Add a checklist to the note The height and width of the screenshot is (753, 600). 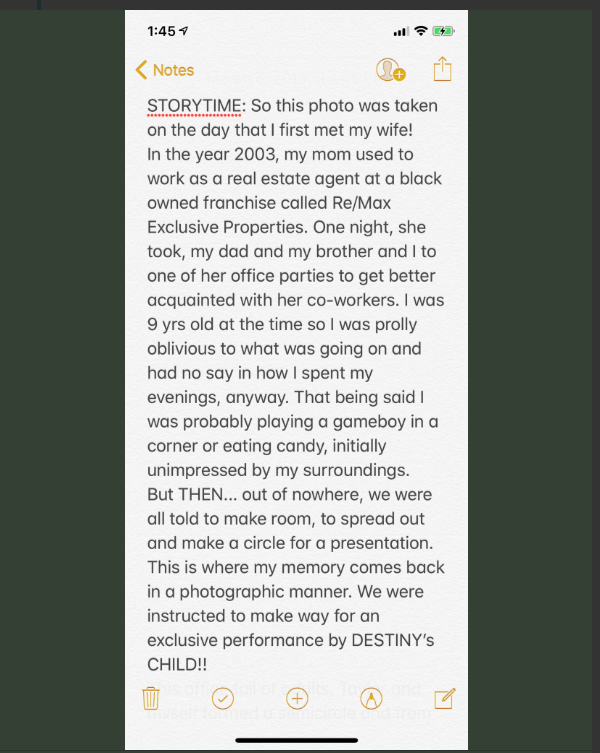pyautogui.click(x=223, y=698)
